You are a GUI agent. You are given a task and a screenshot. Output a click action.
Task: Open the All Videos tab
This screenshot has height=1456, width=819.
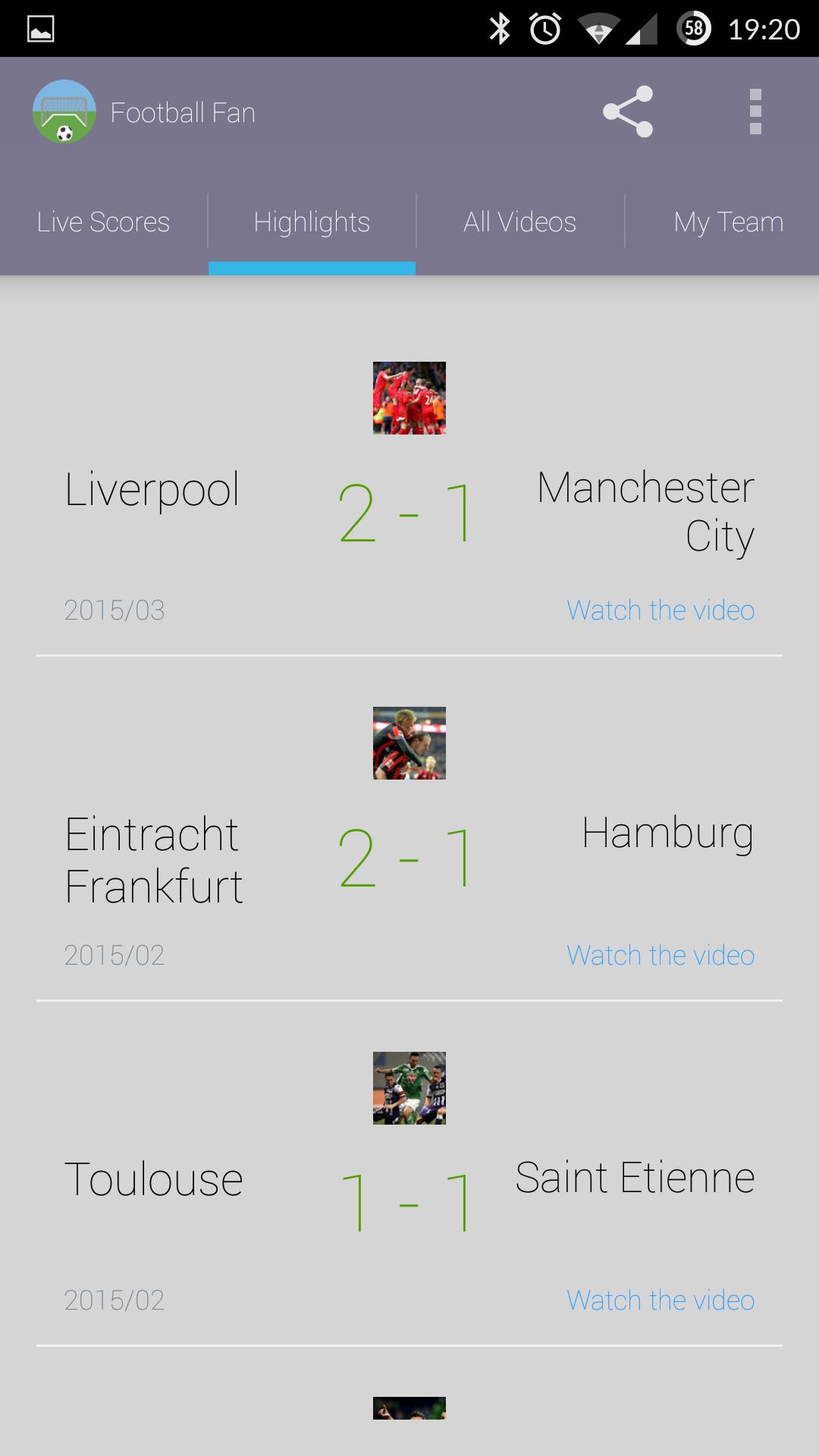pyautogui.click(x=519, y=222)
